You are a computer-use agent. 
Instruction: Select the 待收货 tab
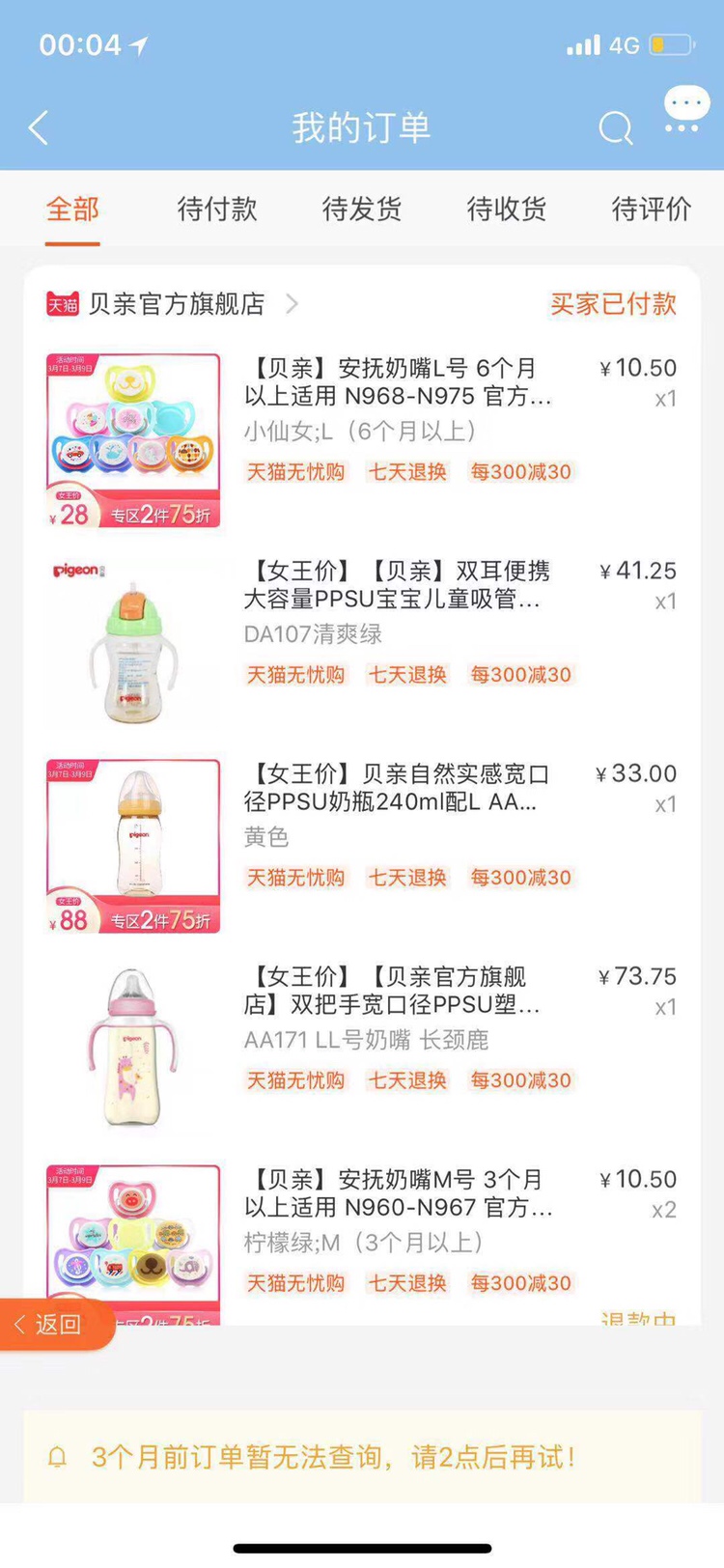coord(507,209)
